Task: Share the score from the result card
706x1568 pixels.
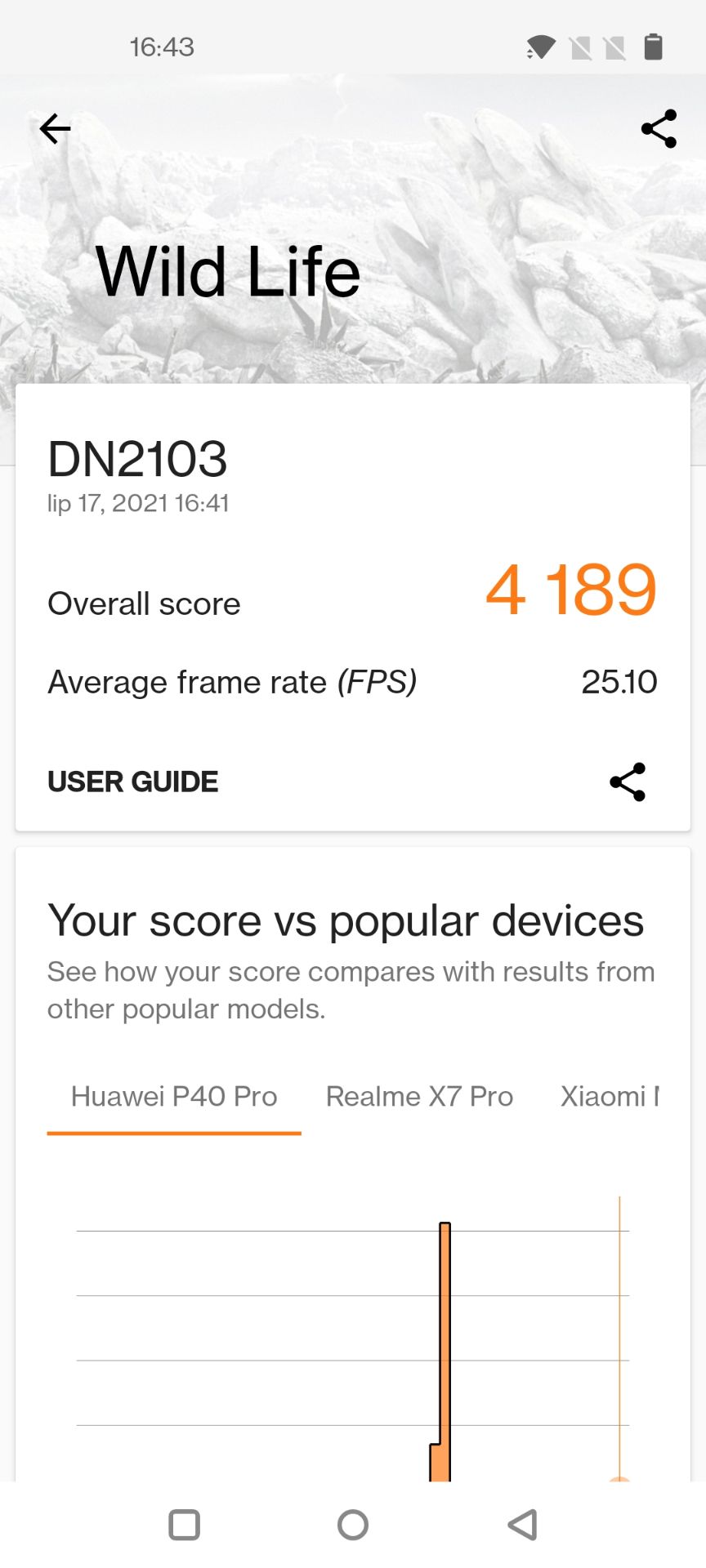Action: pos(628,782)
